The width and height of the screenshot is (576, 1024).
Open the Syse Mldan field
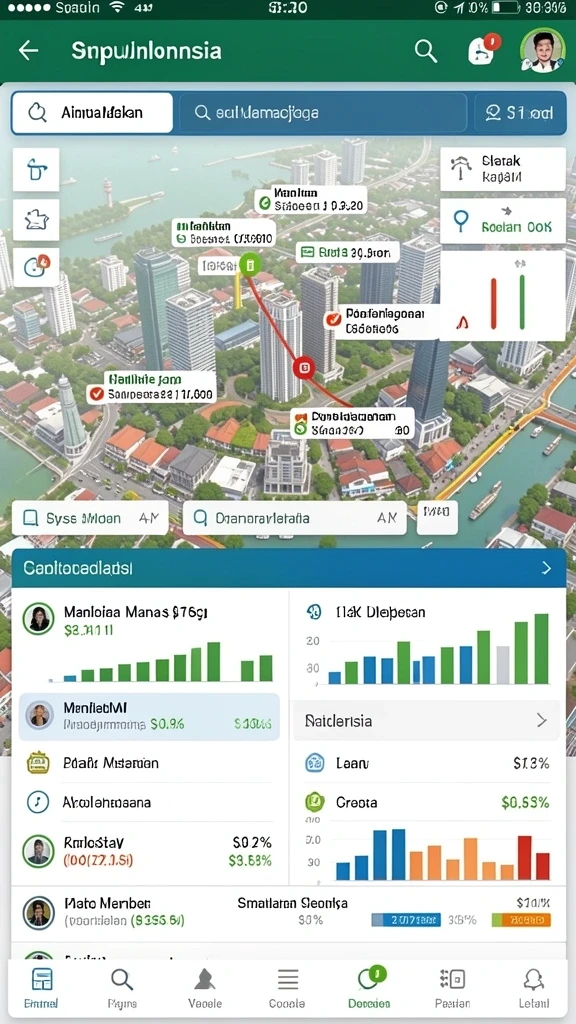[x=90, y=519]
